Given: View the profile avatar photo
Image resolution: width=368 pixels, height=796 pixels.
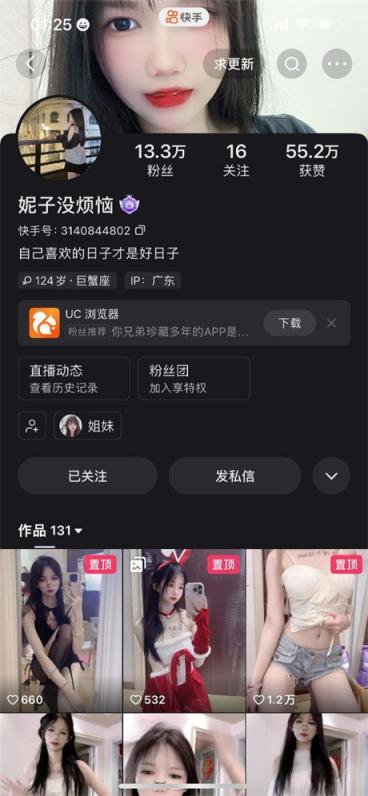Looking at the screenshot, I should pyautogui.click(x=59, y=138).
